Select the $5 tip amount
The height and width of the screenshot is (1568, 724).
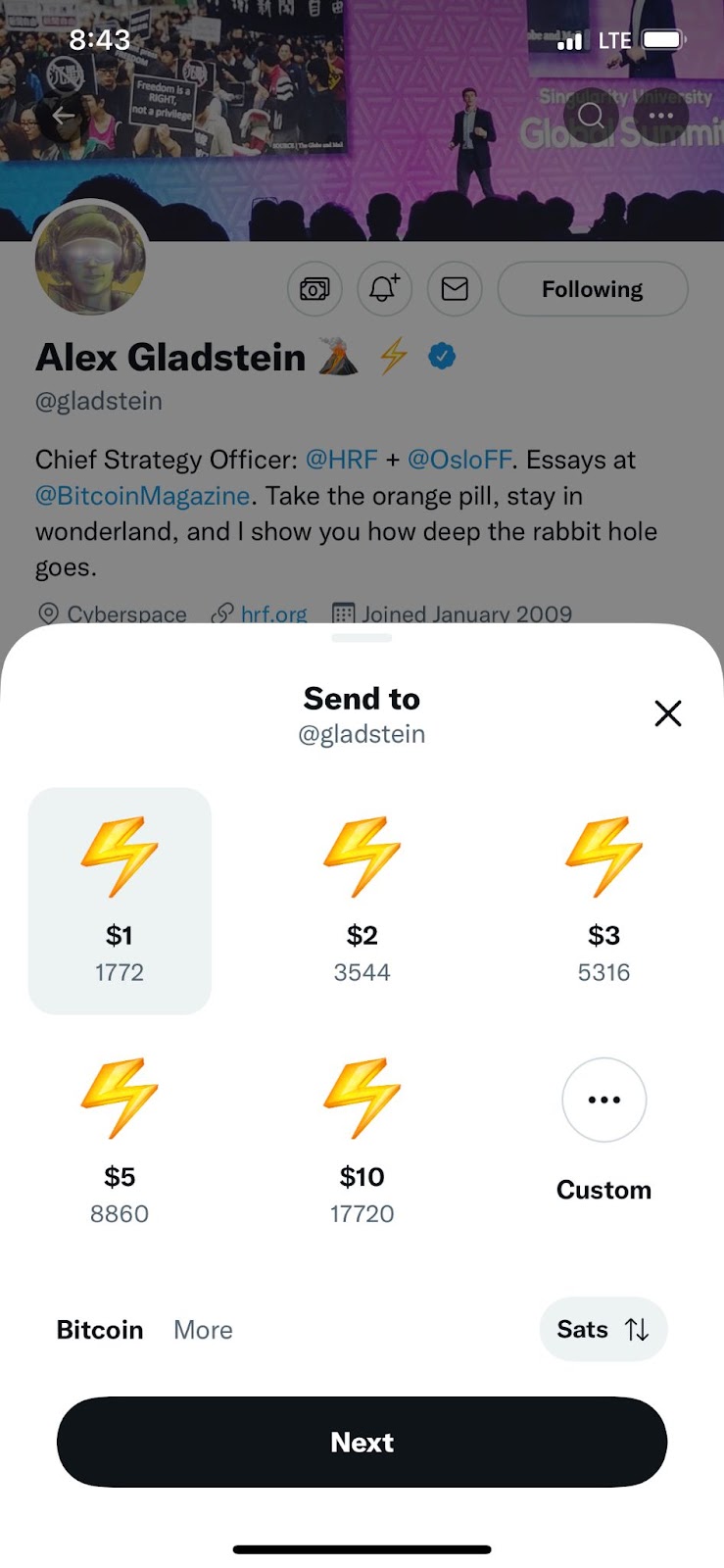click(x=120, y=1142)
